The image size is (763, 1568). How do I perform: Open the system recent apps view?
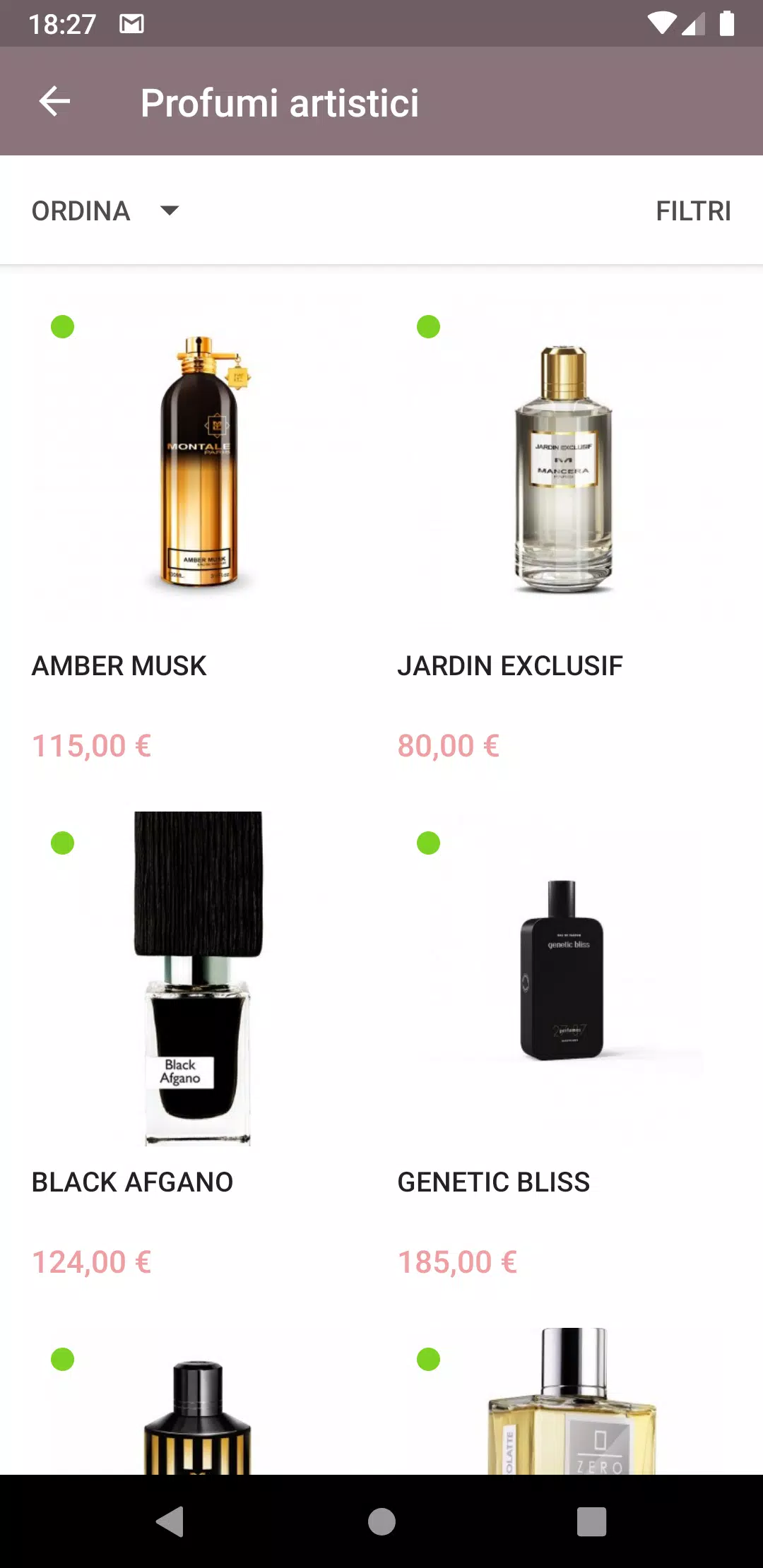pyautogui.click(x=591, y=1521)
